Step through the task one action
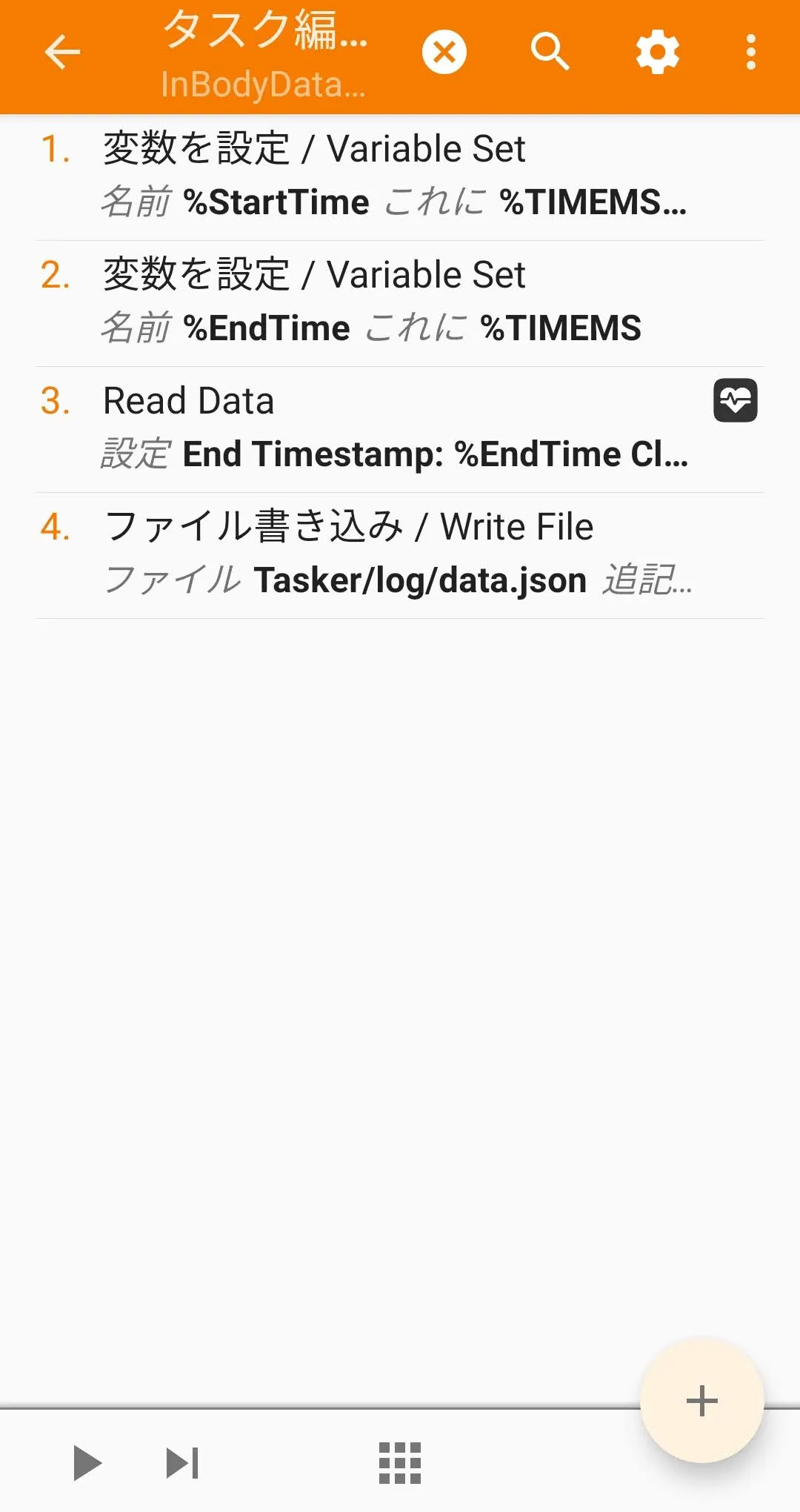This screenshot has height=1512, width=800. tap(182, 1463)
